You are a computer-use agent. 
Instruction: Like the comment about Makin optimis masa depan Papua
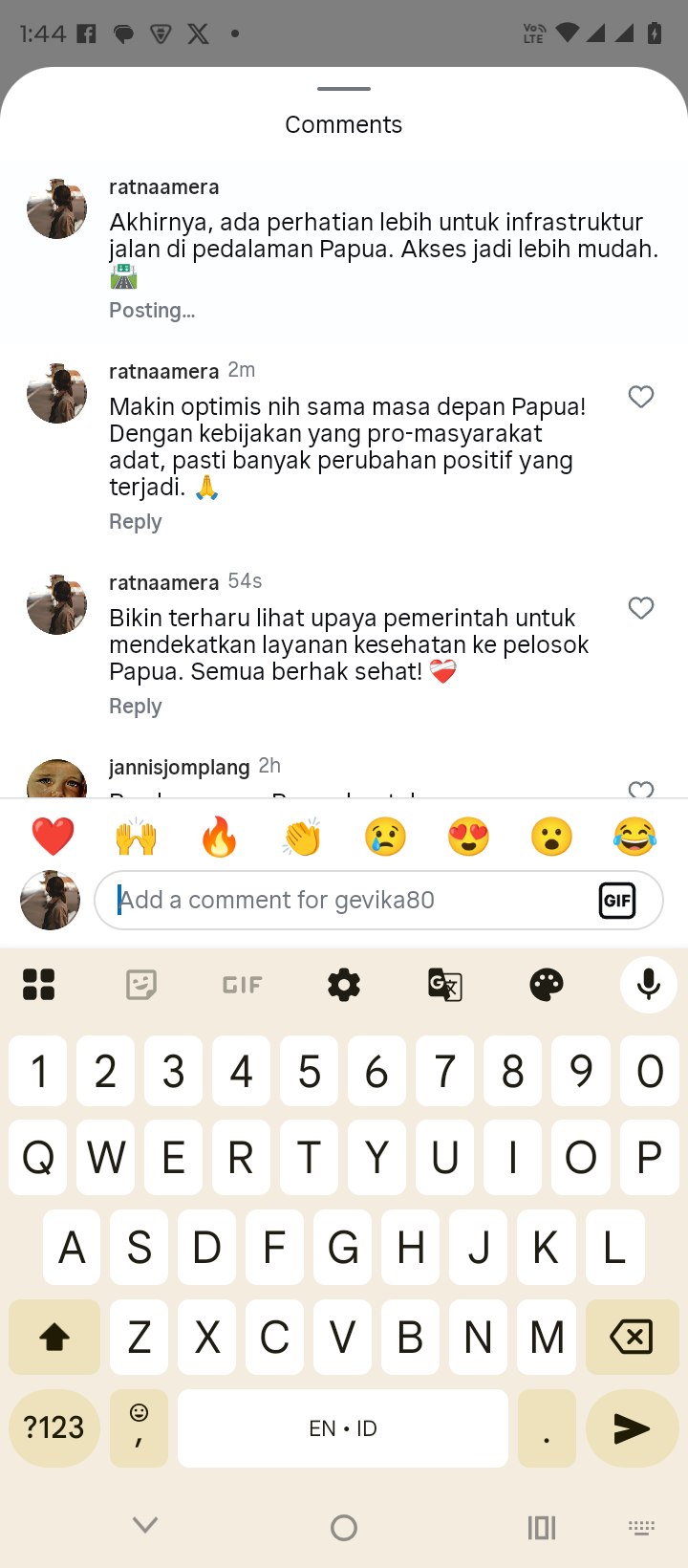(x=641, y=397)
